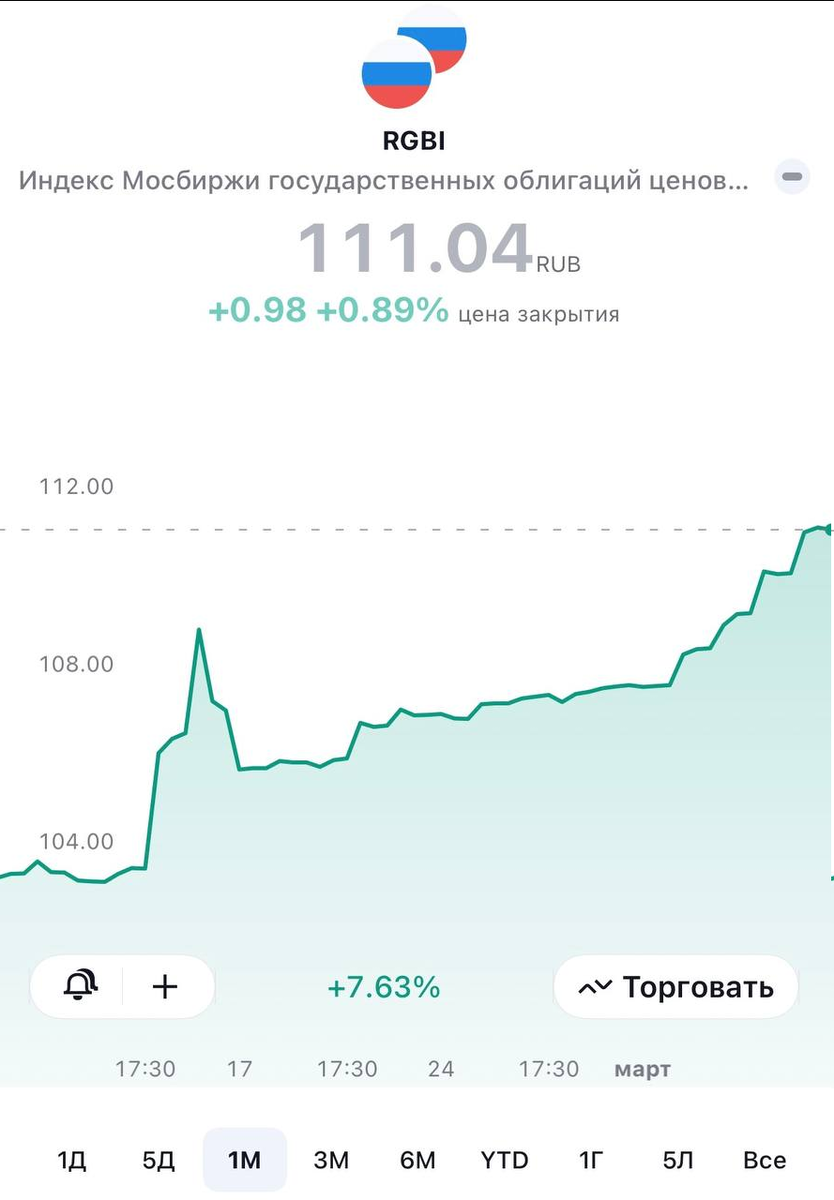Add RGBI with the plus icon

coord(165,987)
